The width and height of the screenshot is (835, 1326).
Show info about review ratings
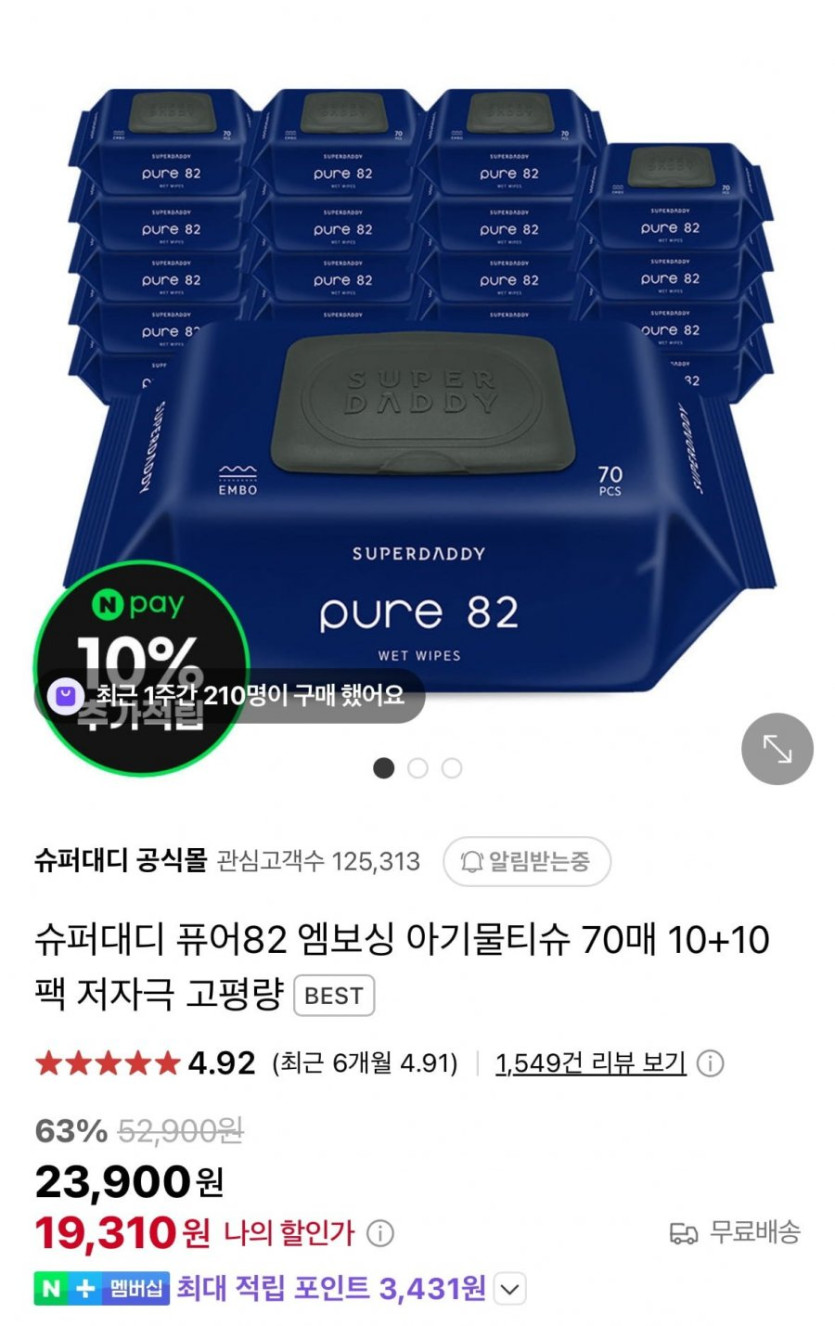click(x=710, y=1063)
